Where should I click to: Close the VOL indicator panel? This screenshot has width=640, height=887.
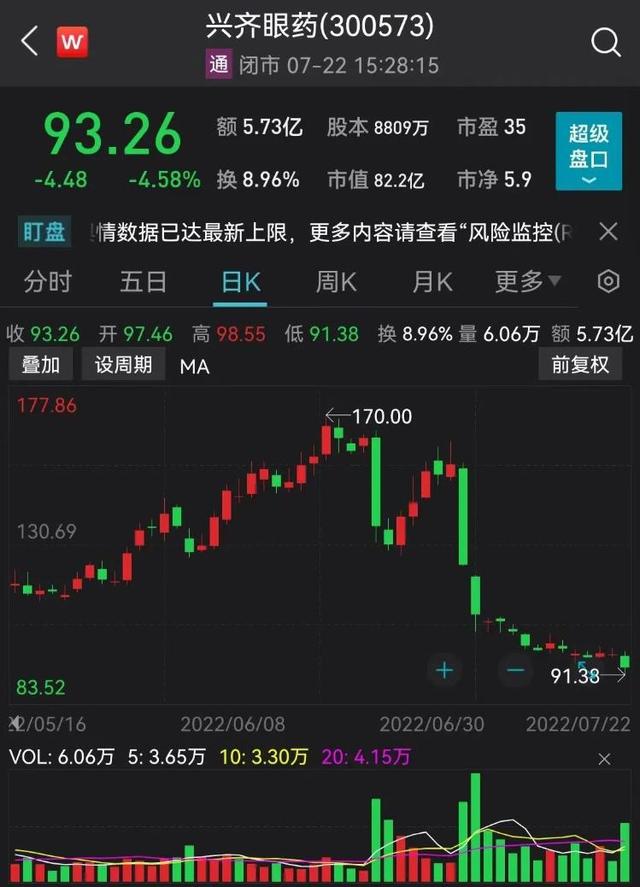[x=604, y=760]
